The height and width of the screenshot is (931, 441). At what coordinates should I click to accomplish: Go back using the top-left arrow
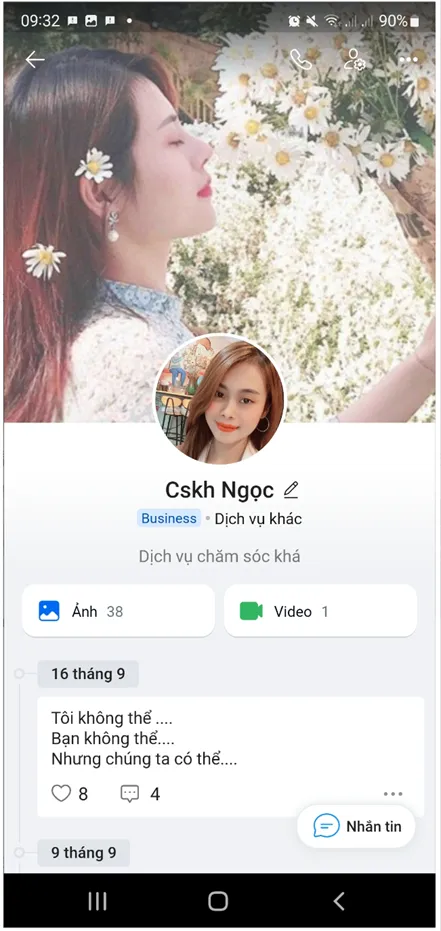pyautogui.click(x=35, y=59)
